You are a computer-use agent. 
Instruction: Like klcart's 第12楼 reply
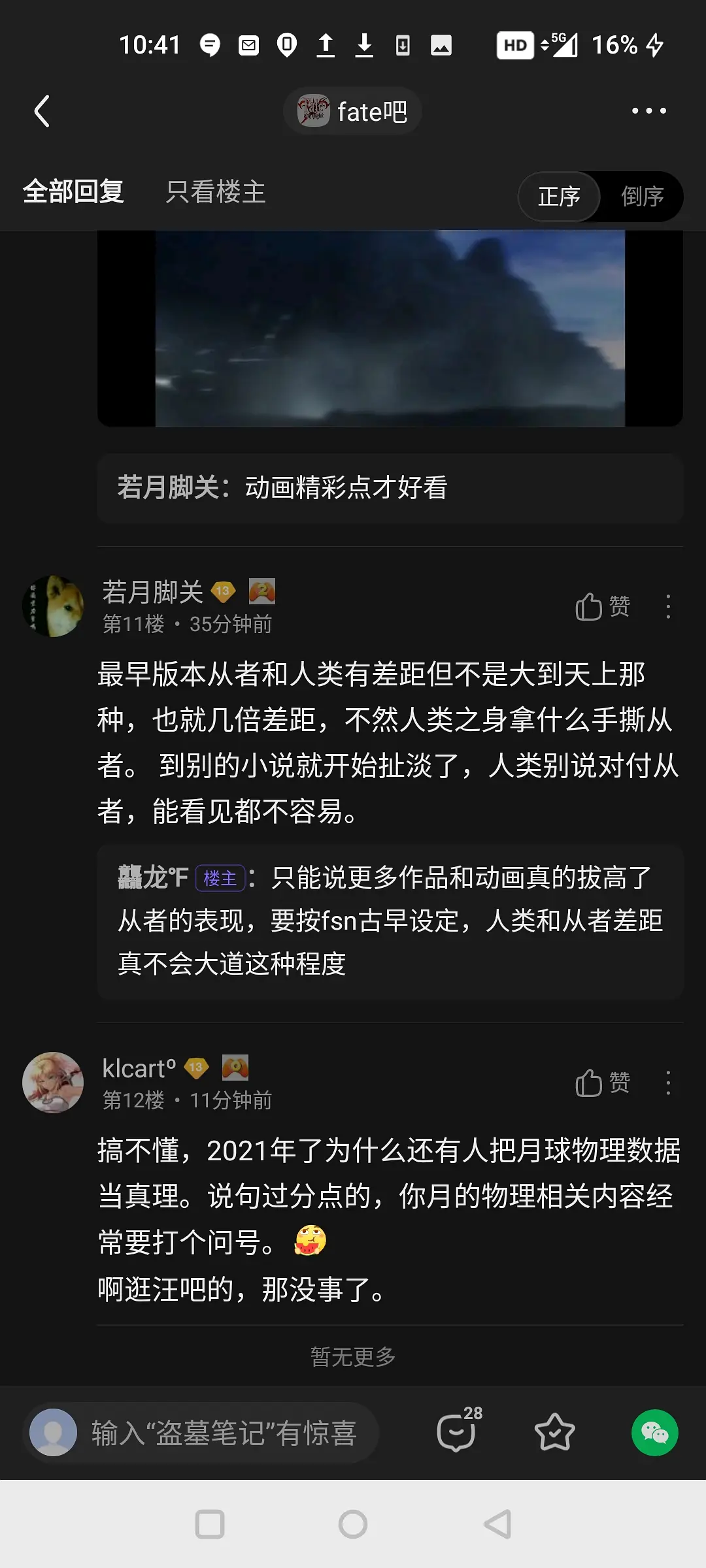602,1083
